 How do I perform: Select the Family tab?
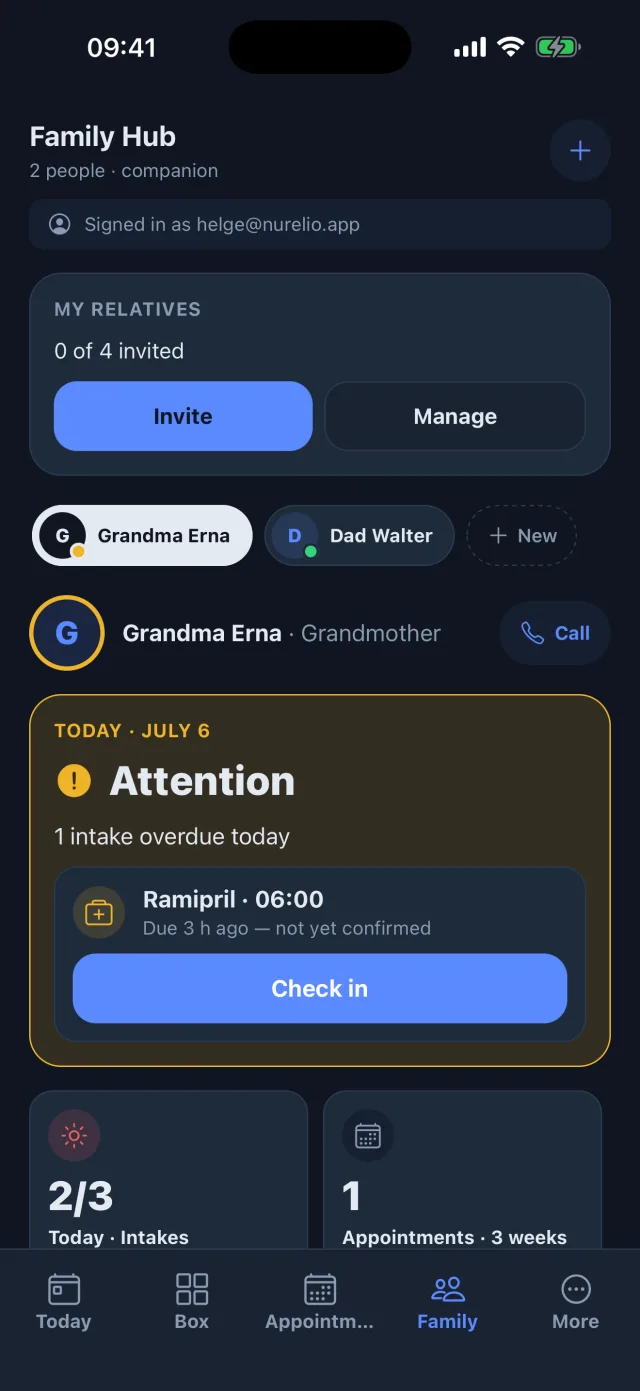pyautogui.click(x=448, y=1302)
